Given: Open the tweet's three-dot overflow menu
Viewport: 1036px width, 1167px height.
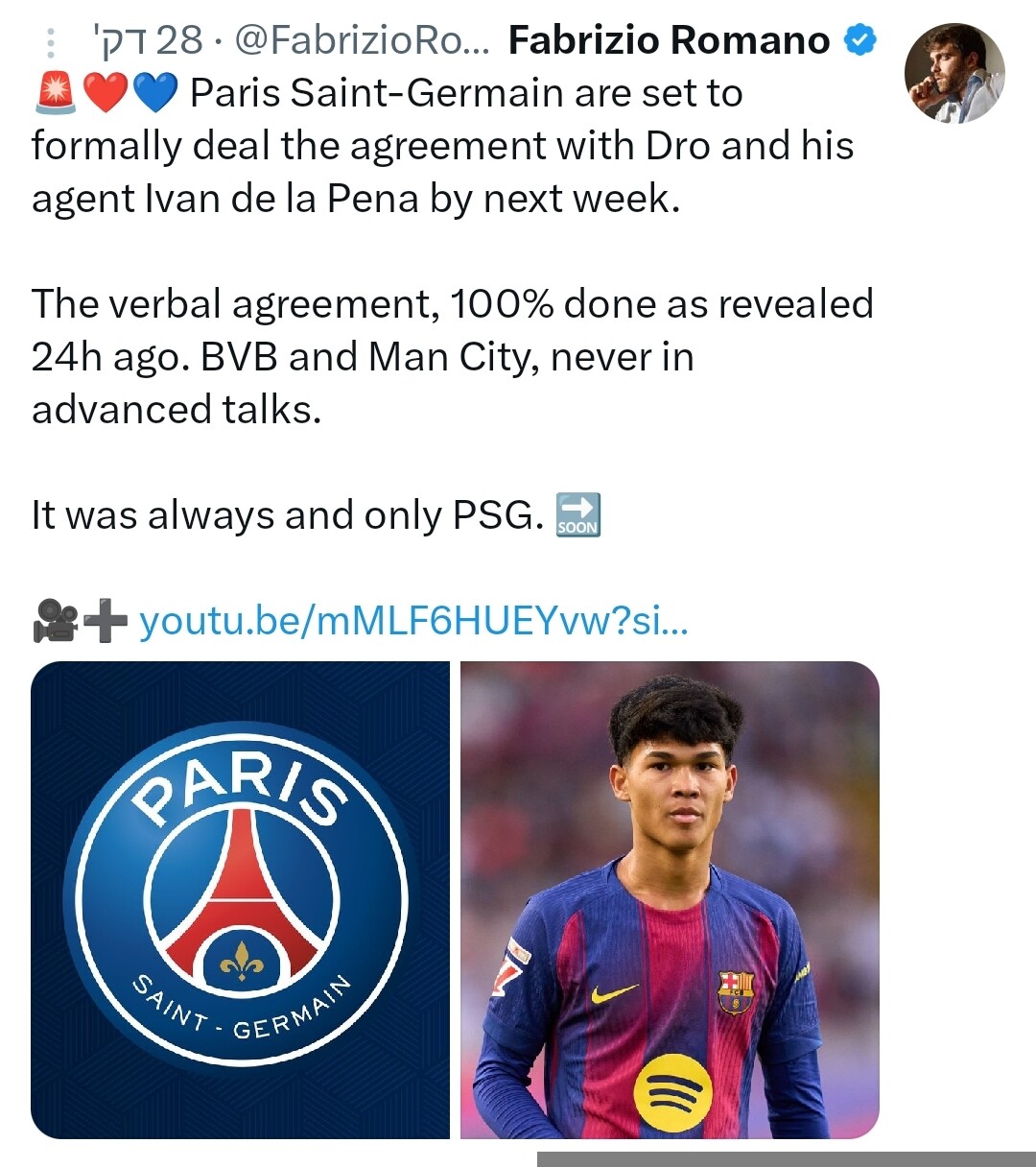Looking at the screenshot, I should (50, 41).
